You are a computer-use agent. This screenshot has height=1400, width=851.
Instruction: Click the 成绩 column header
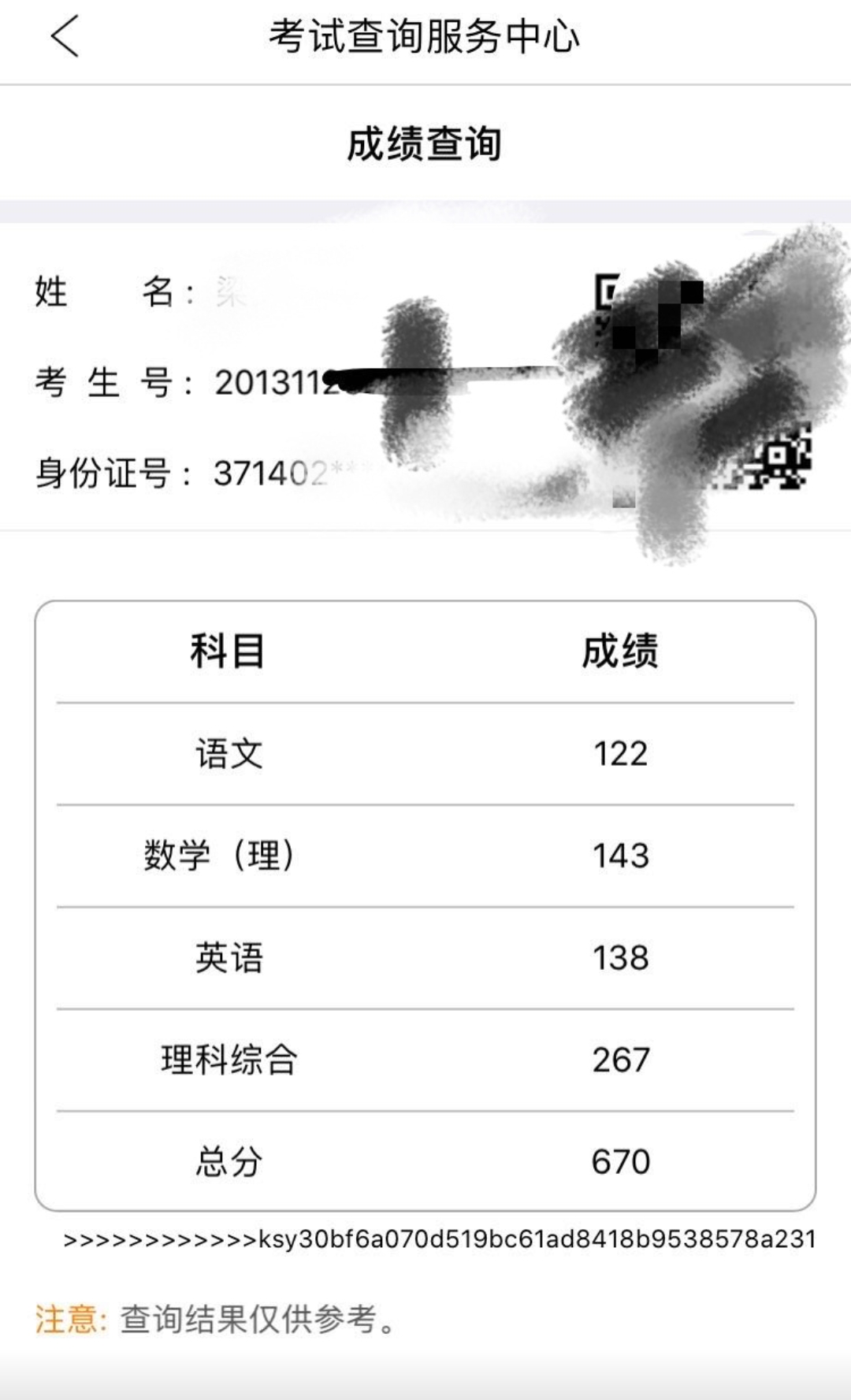tap(622, 648)
